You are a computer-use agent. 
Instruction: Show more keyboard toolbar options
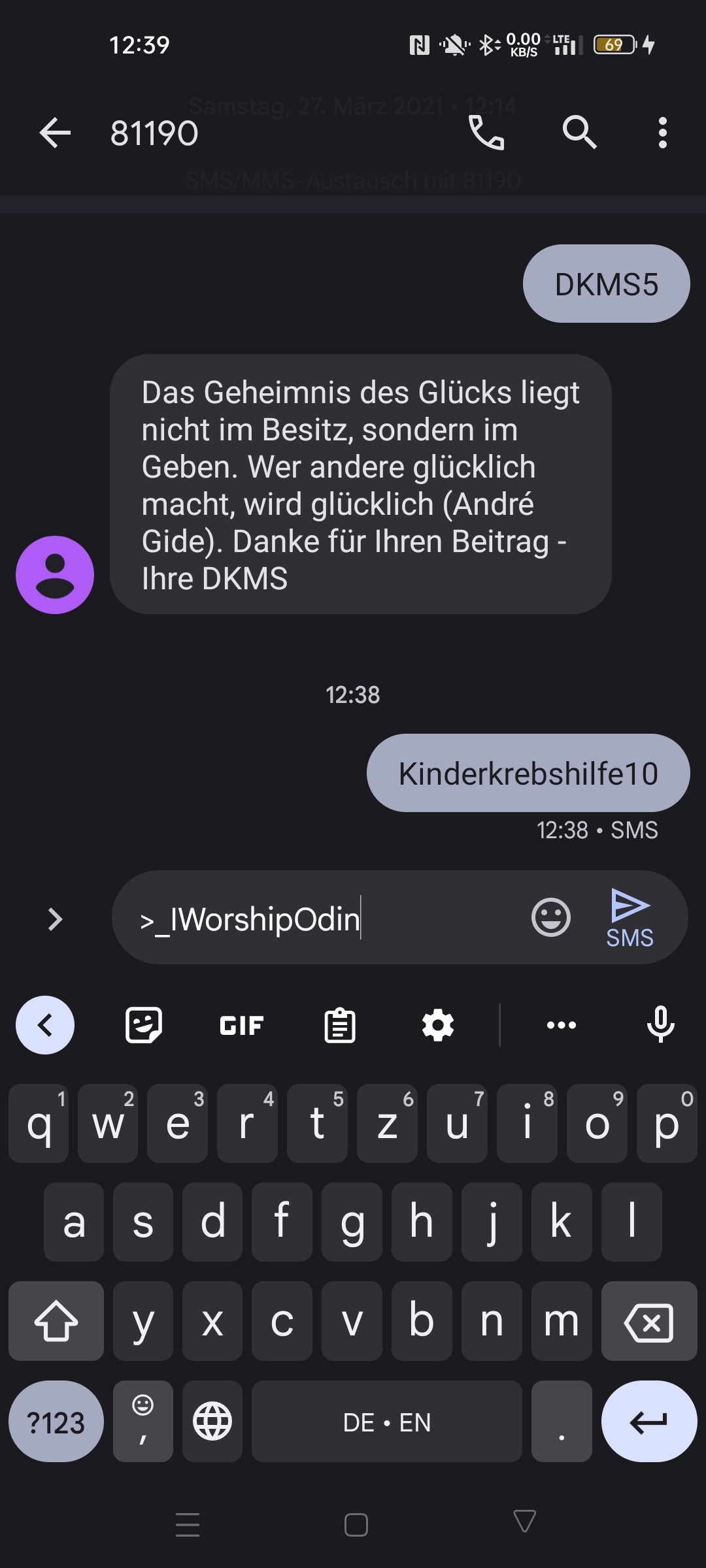(562, 1025)
